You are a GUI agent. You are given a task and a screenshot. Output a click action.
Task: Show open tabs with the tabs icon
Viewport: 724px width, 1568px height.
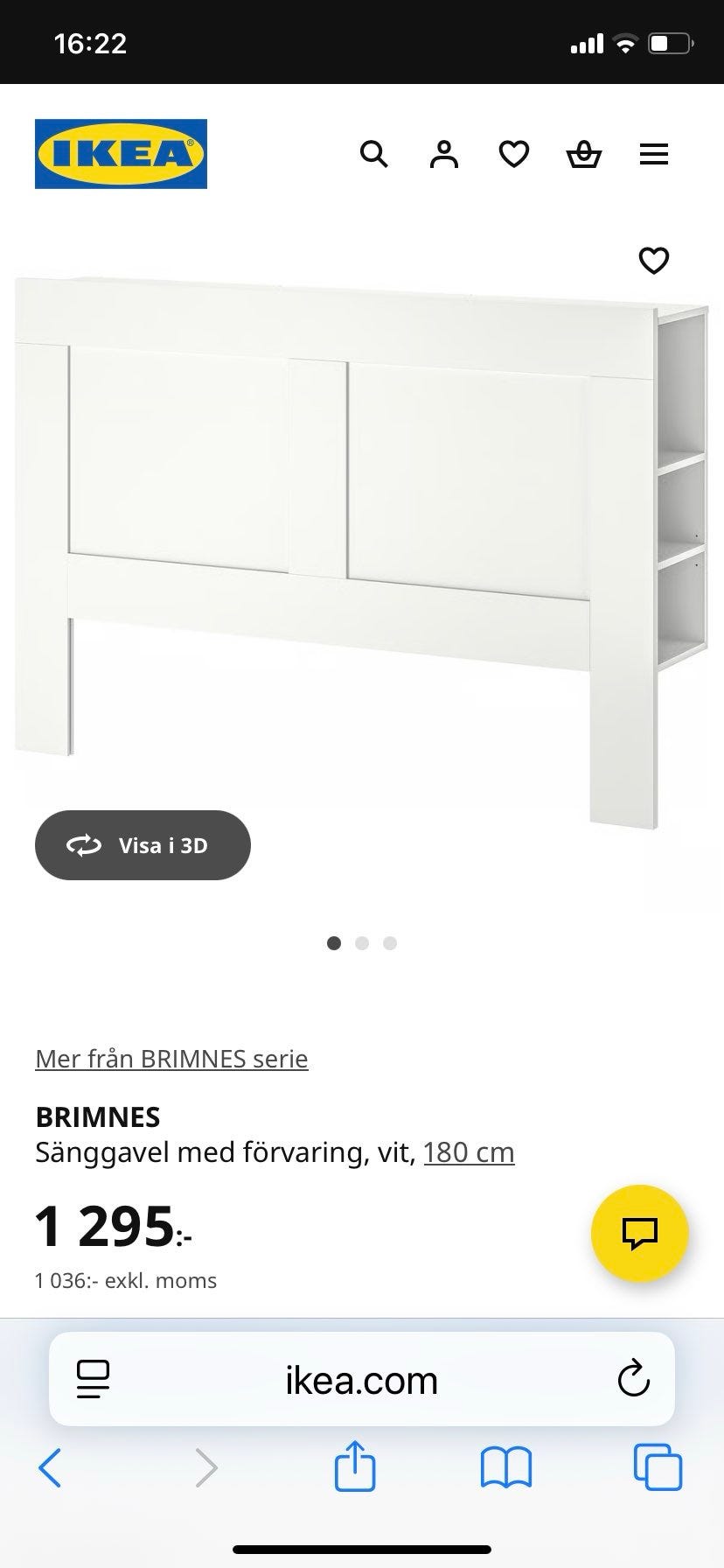tap(655, 1468)
